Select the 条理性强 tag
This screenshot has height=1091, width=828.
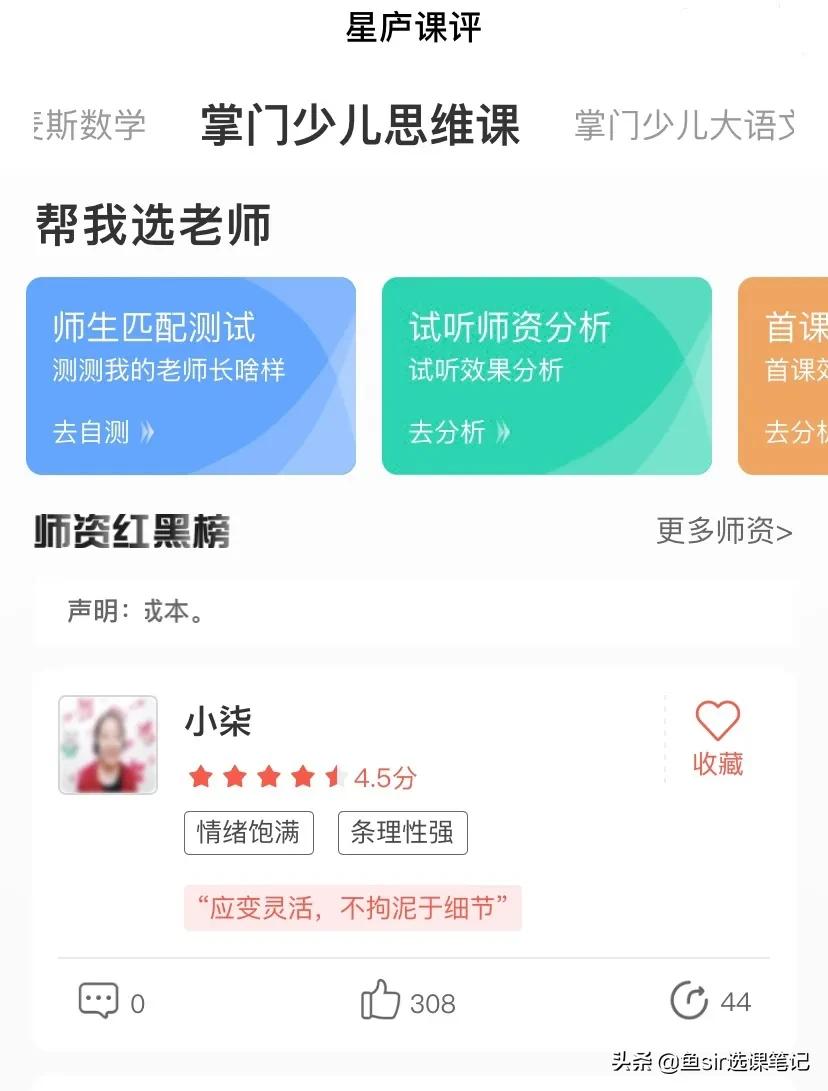tap(403, 832)
